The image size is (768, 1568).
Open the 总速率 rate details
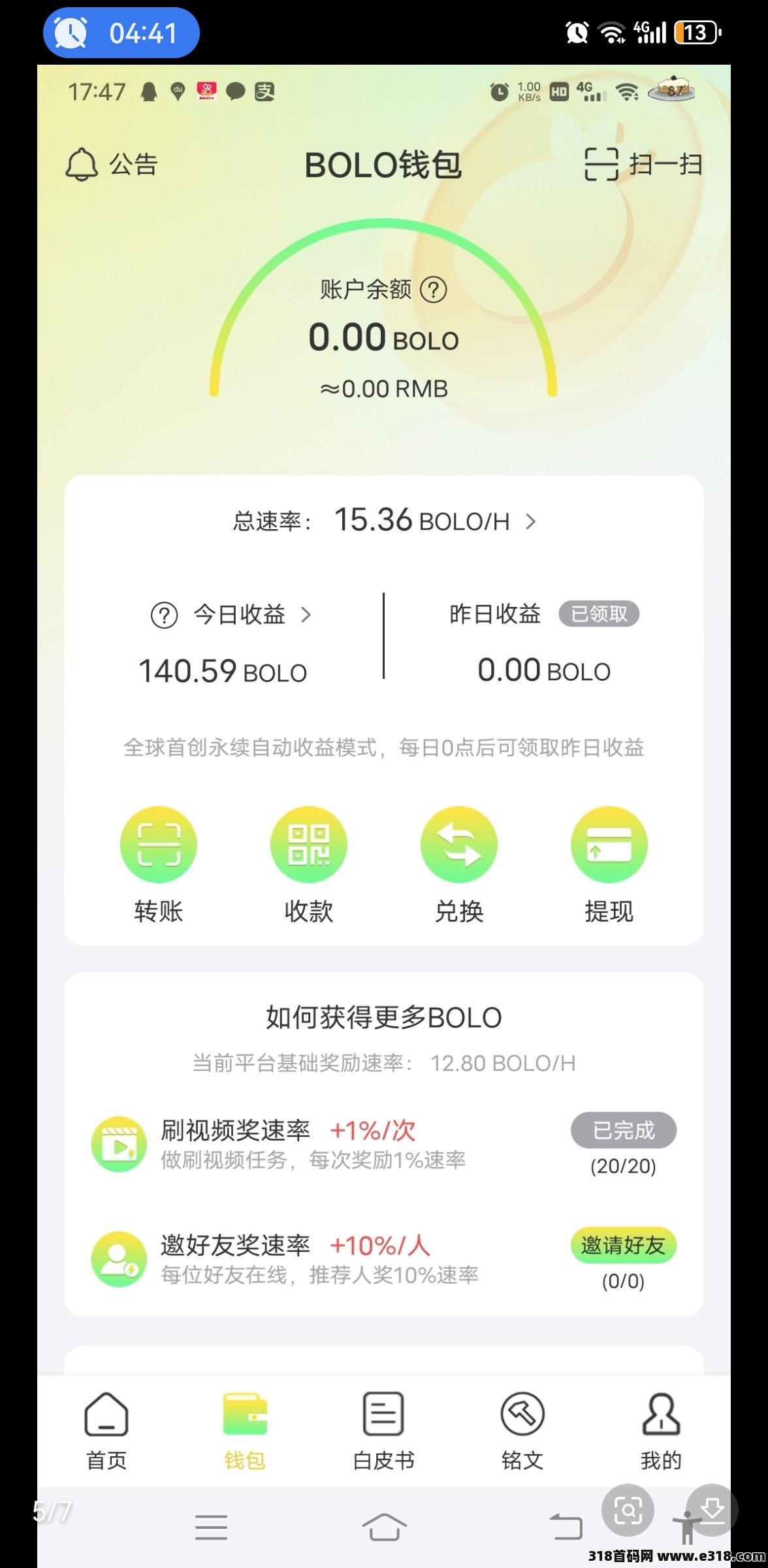pos(384,521)
